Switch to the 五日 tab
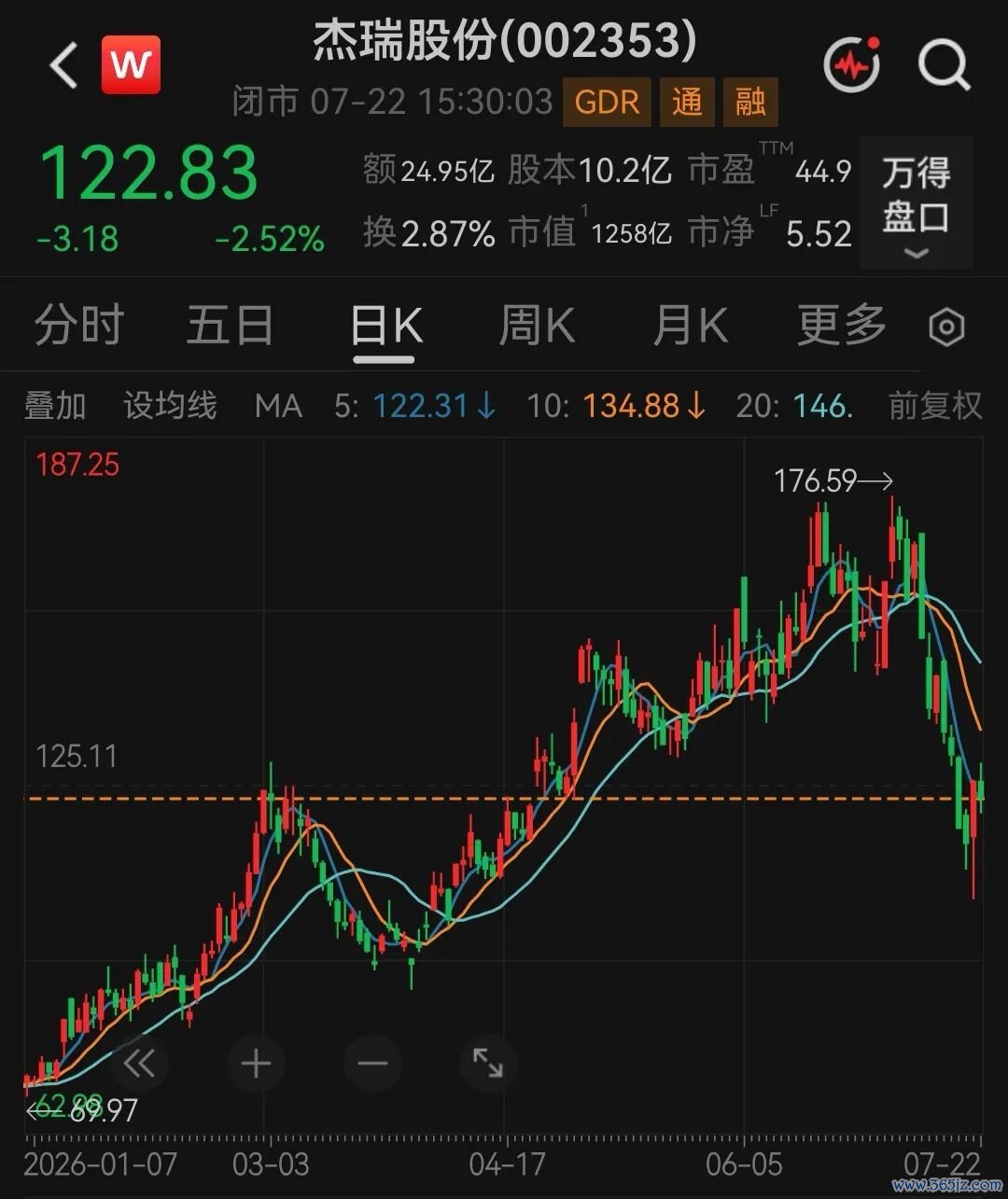Screen dimensions: 1008x1199 click(231, 326)
